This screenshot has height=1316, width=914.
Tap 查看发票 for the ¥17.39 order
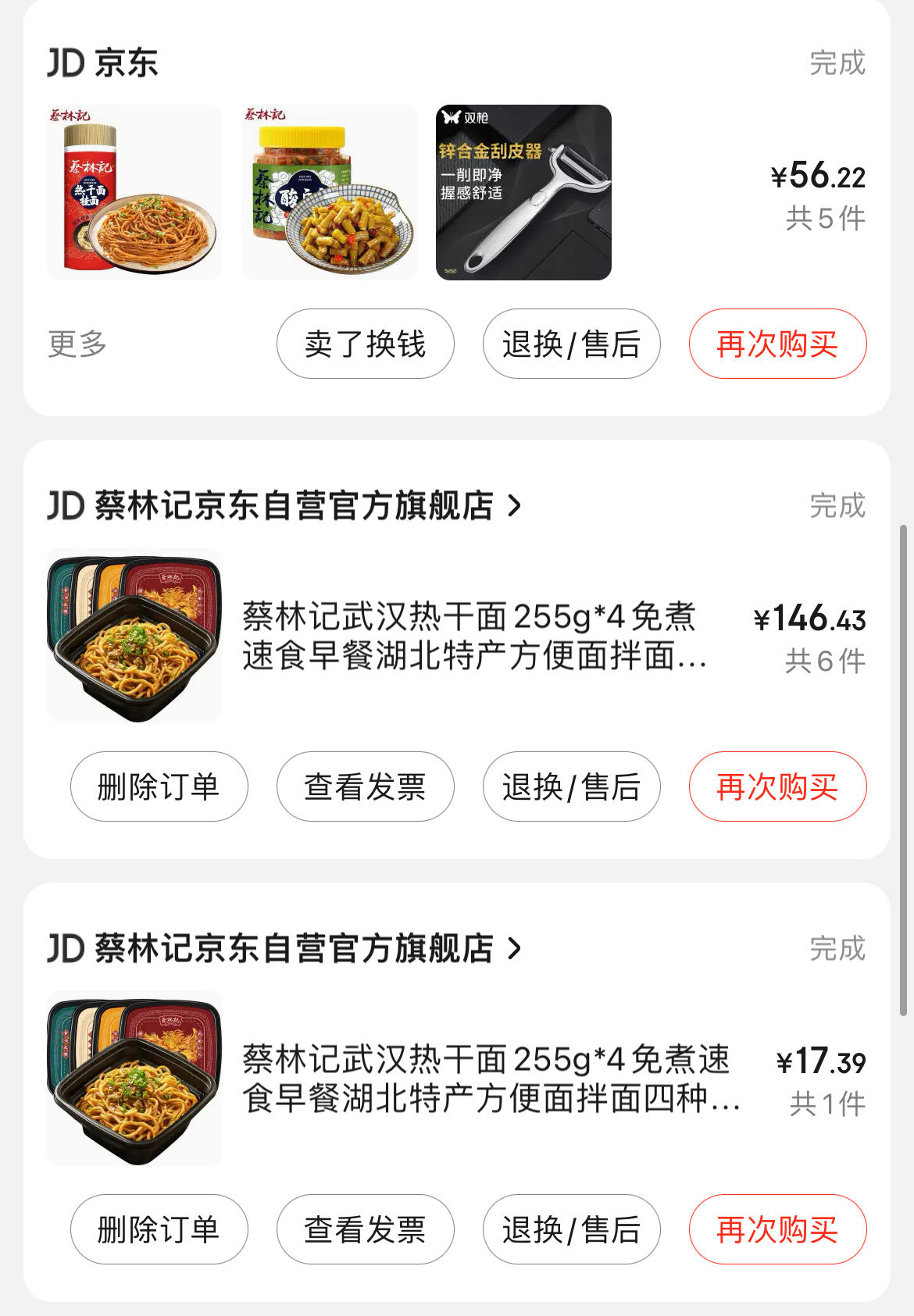click(x=365, y=1229)
